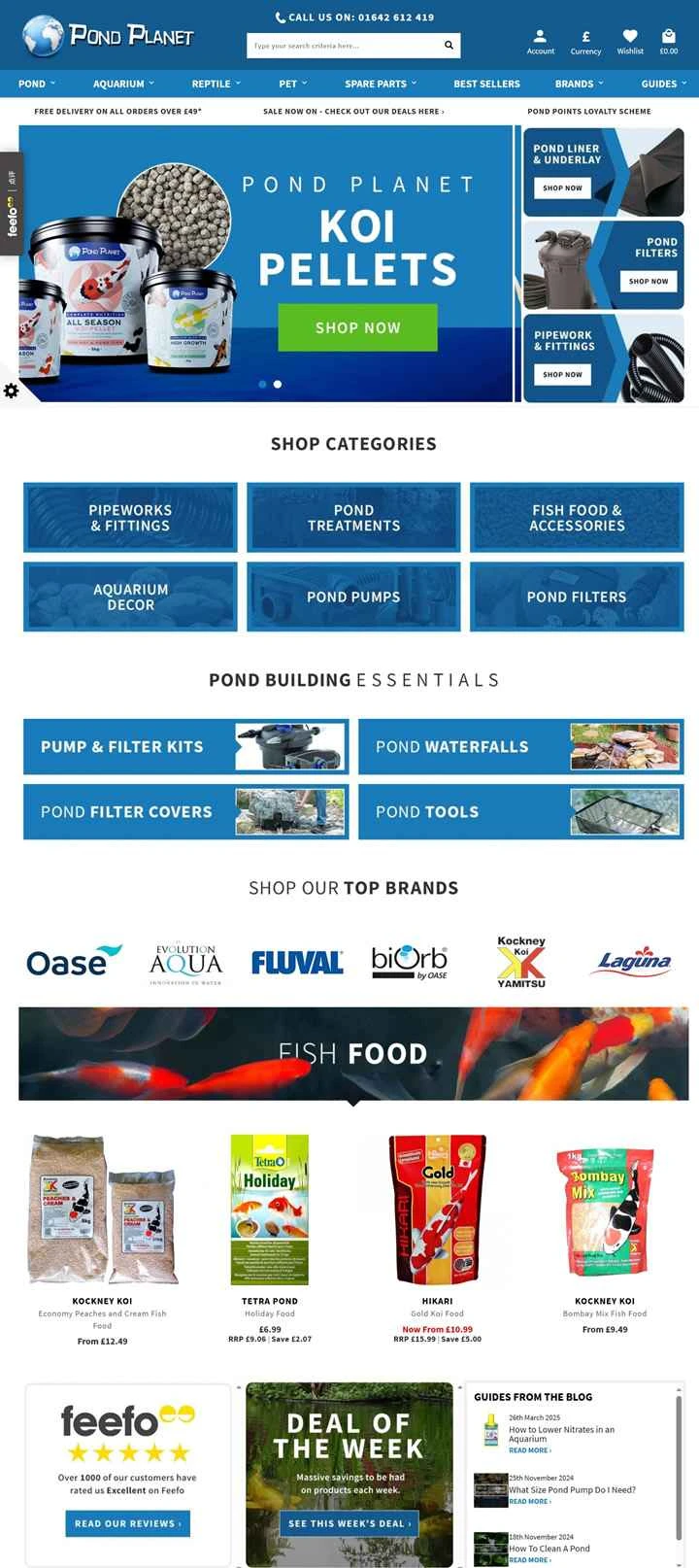The image size is (699, 1568).
Task: Expand the Brands menu
Action: [x=579, y=84]
